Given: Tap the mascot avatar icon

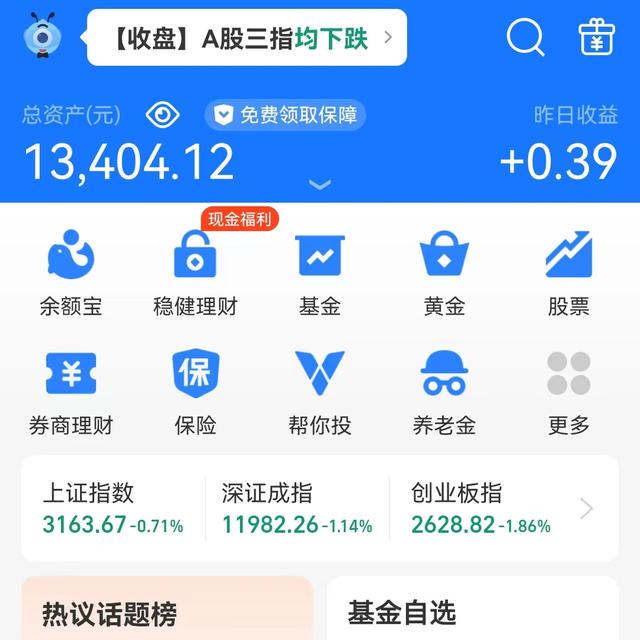Looking at the screenshot, I should (42, 37).
